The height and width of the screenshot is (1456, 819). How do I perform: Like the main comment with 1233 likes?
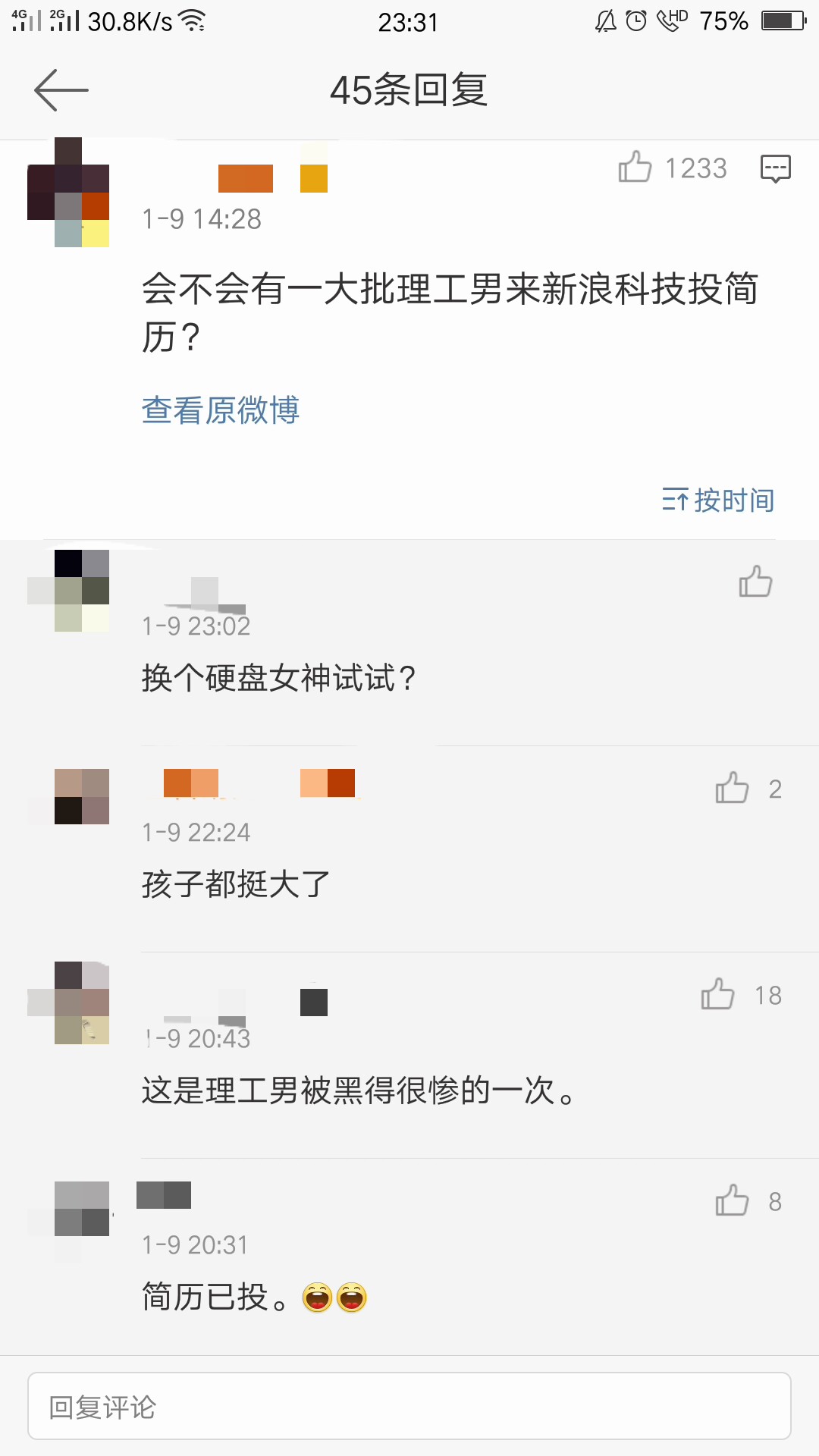635,168
